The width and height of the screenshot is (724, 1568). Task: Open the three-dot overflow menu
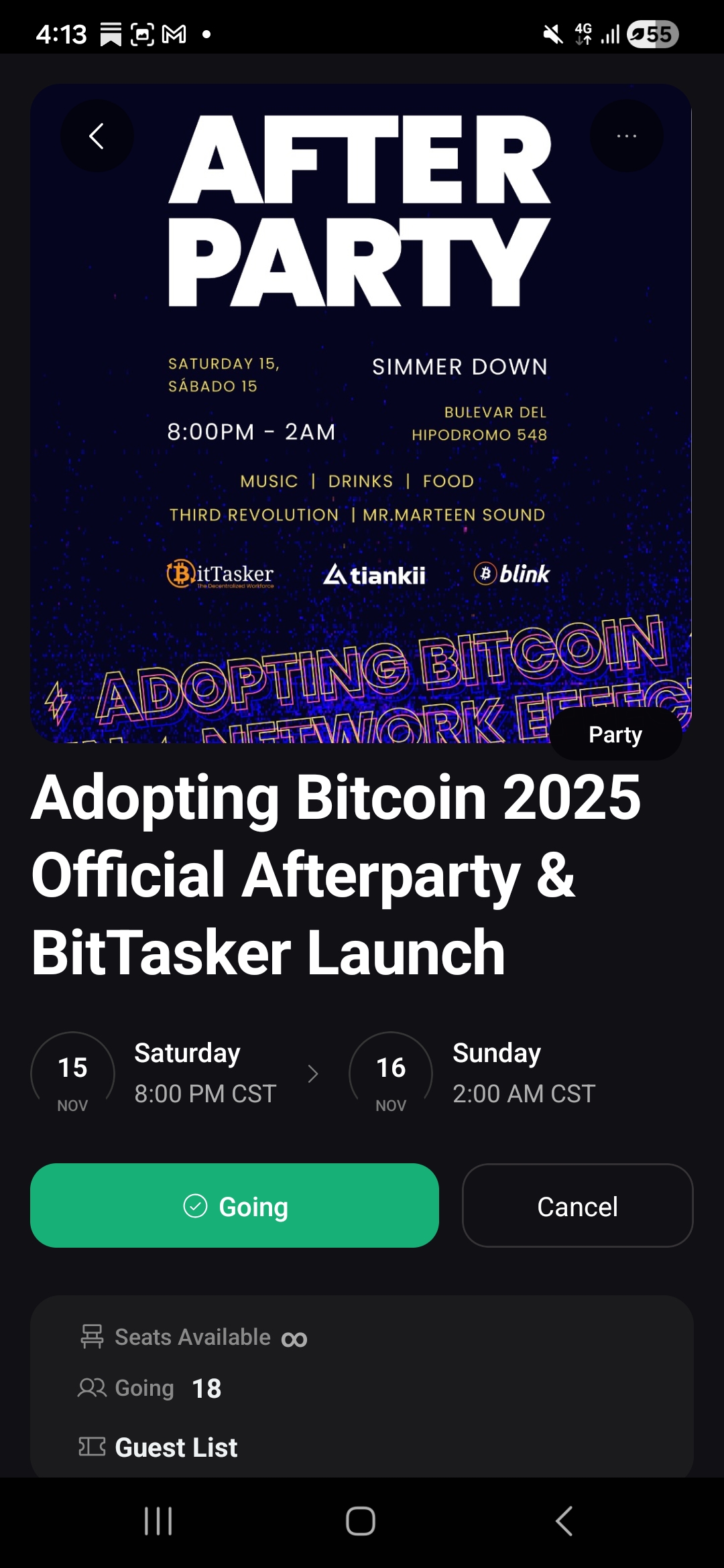626,136
